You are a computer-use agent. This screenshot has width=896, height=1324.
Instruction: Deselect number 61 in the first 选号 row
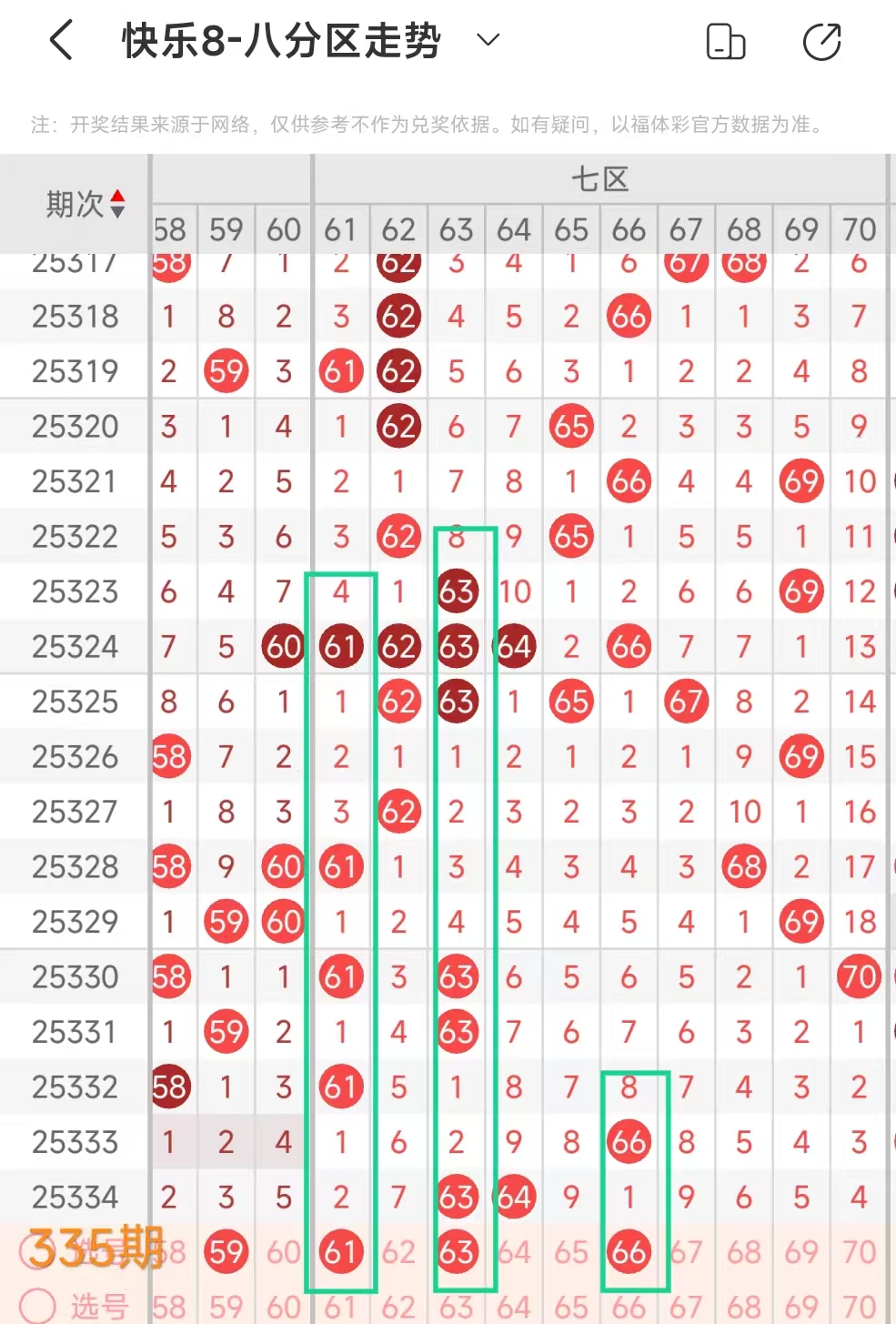341,1252
